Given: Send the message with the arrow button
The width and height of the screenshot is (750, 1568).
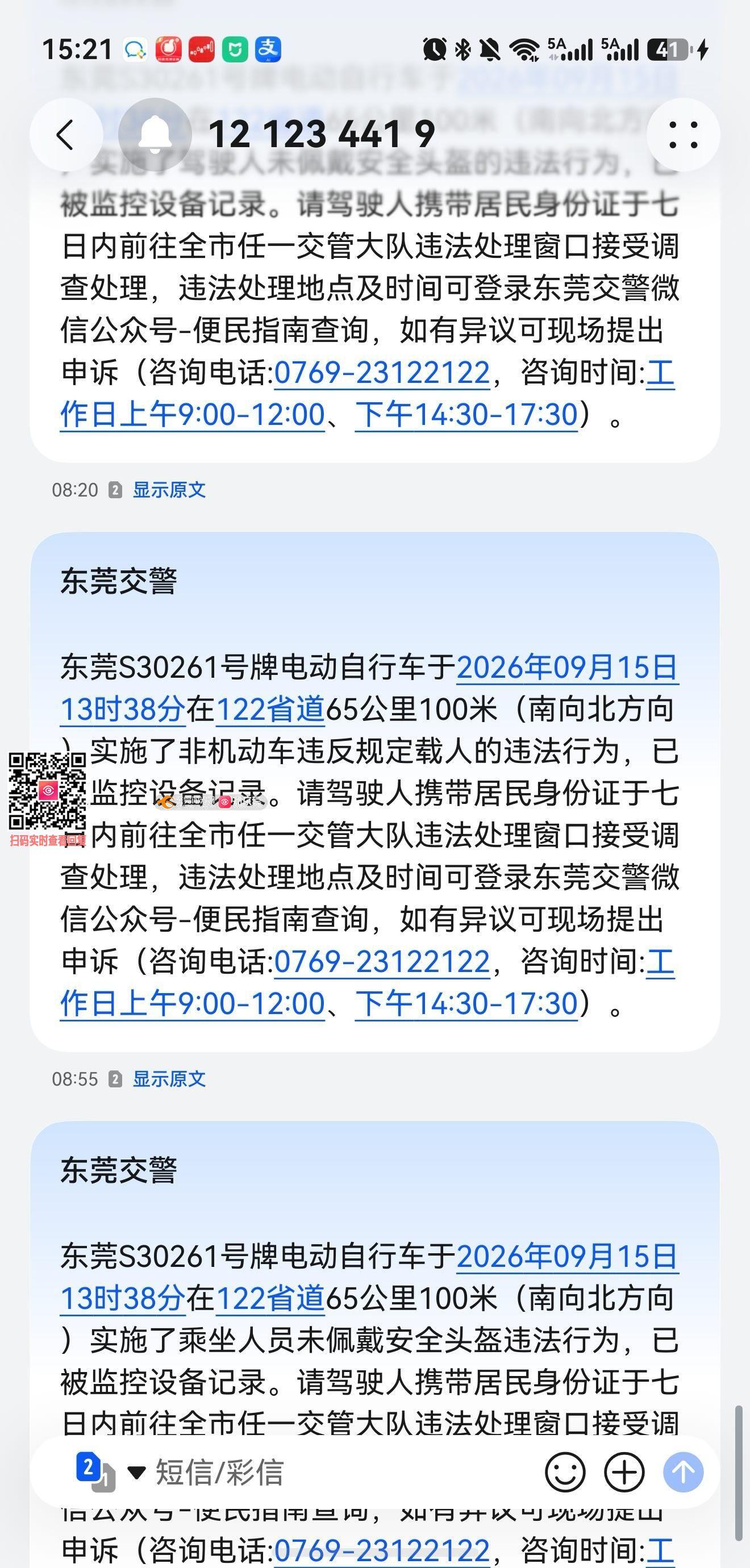Looking at the screenshot, I should [x=683, y=1473].
